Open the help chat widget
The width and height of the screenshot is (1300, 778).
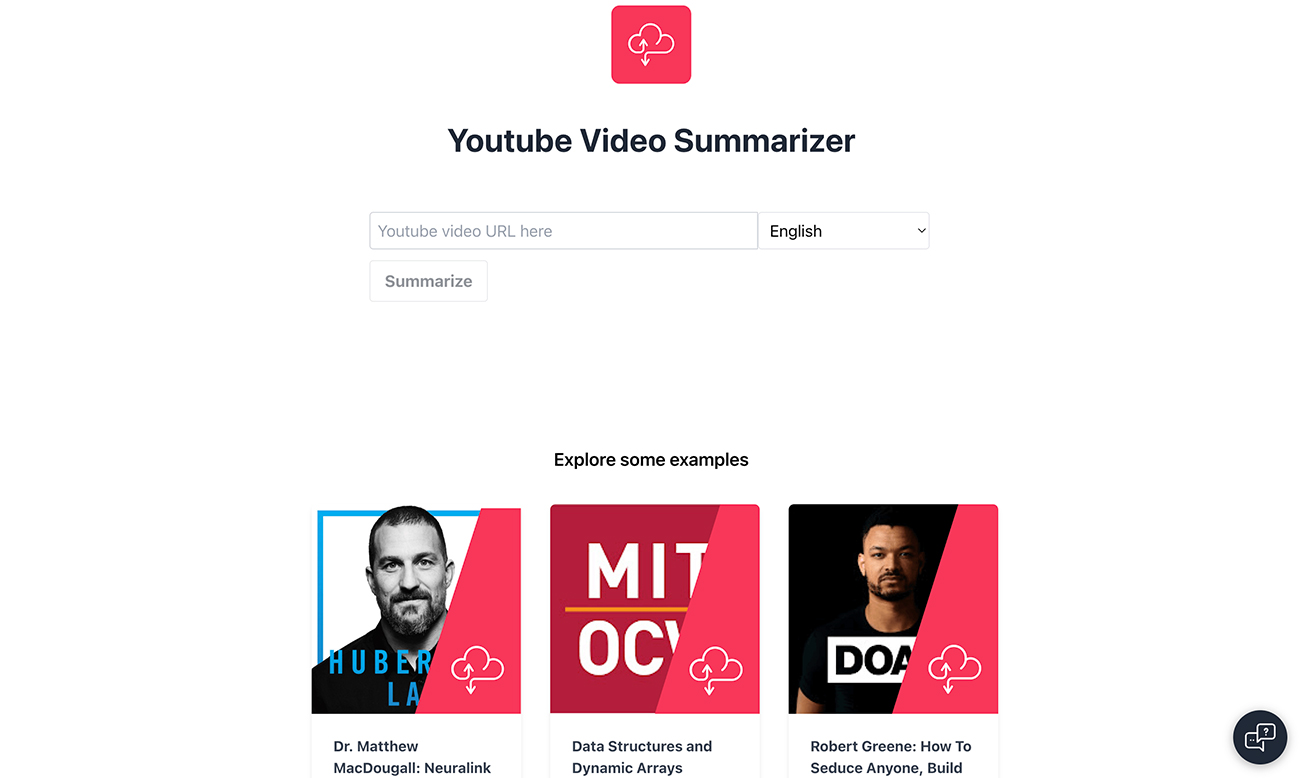(x=1260, y=738)
